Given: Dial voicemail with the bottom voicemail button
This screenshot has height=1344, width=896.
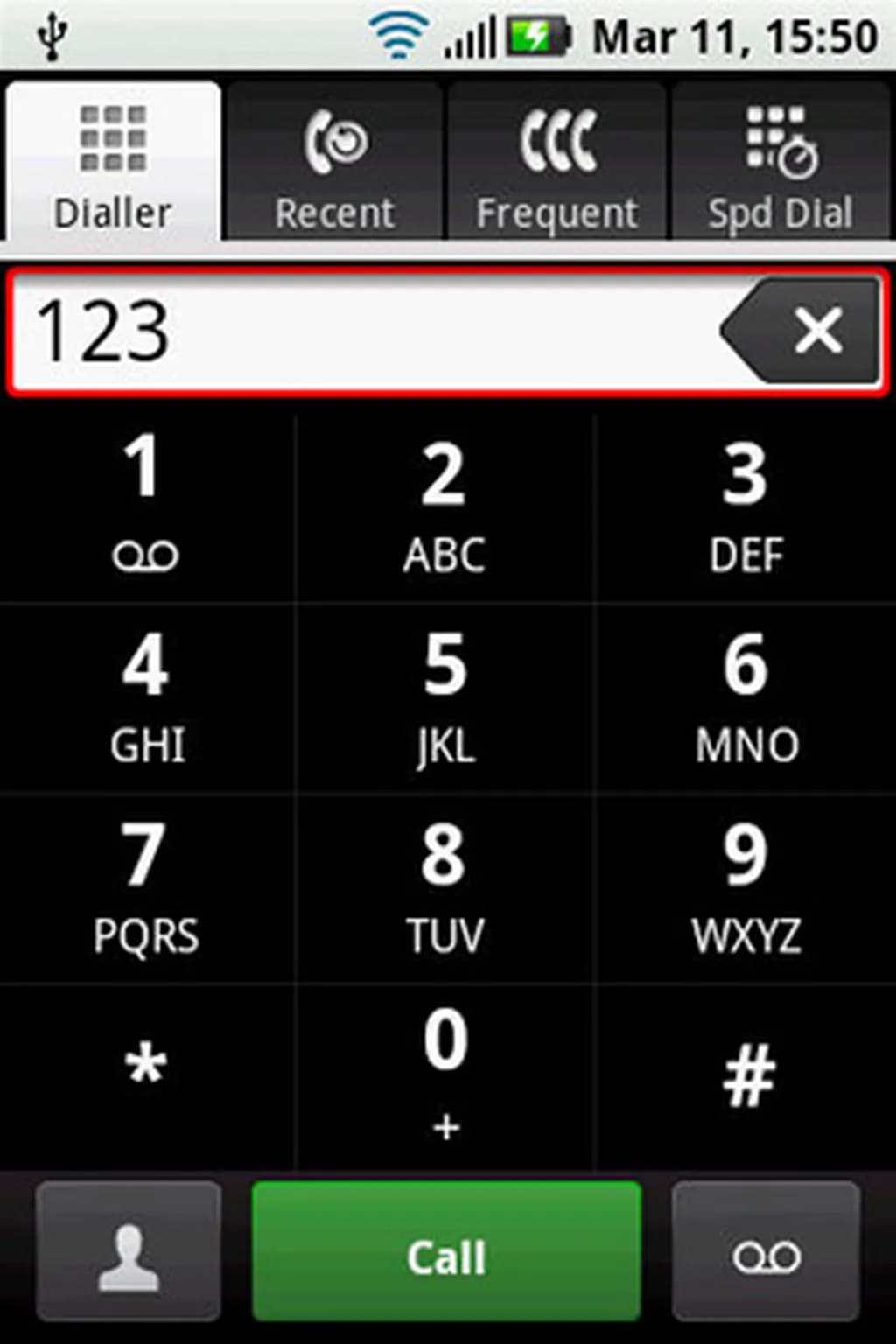Looking at the screenshot, I should click(766, 1251).
